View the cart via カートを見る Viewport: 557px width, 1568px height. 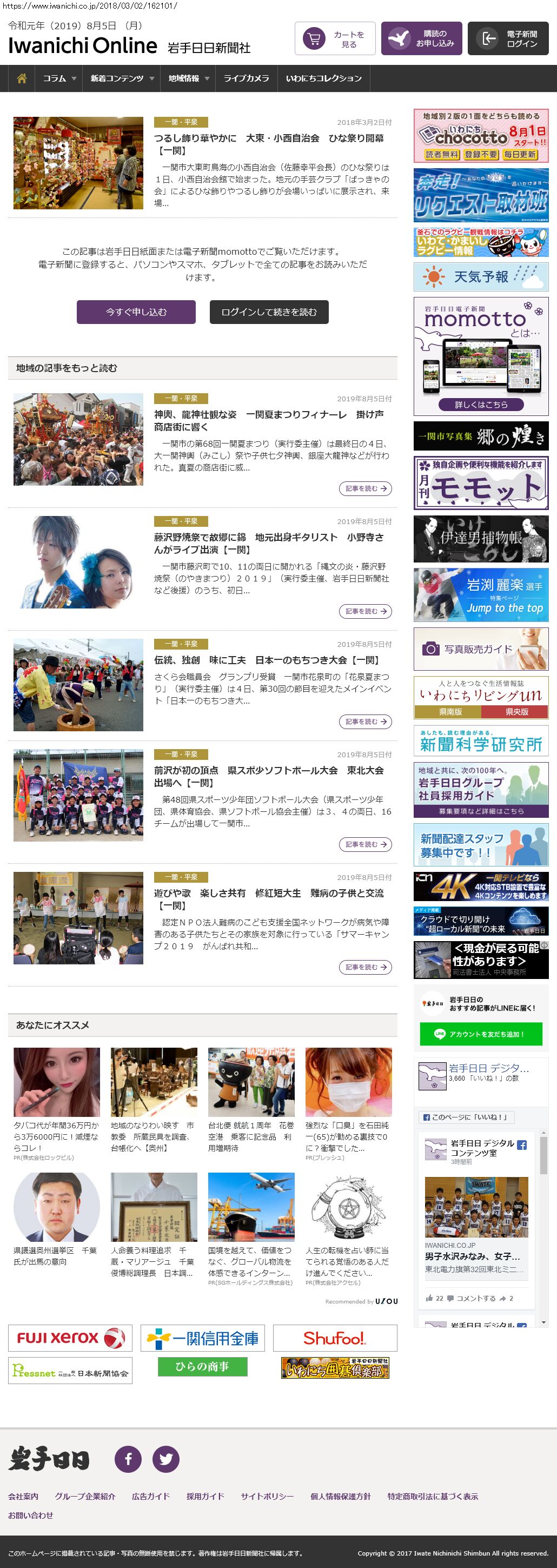pyautogui.click(x=335, y=39)
